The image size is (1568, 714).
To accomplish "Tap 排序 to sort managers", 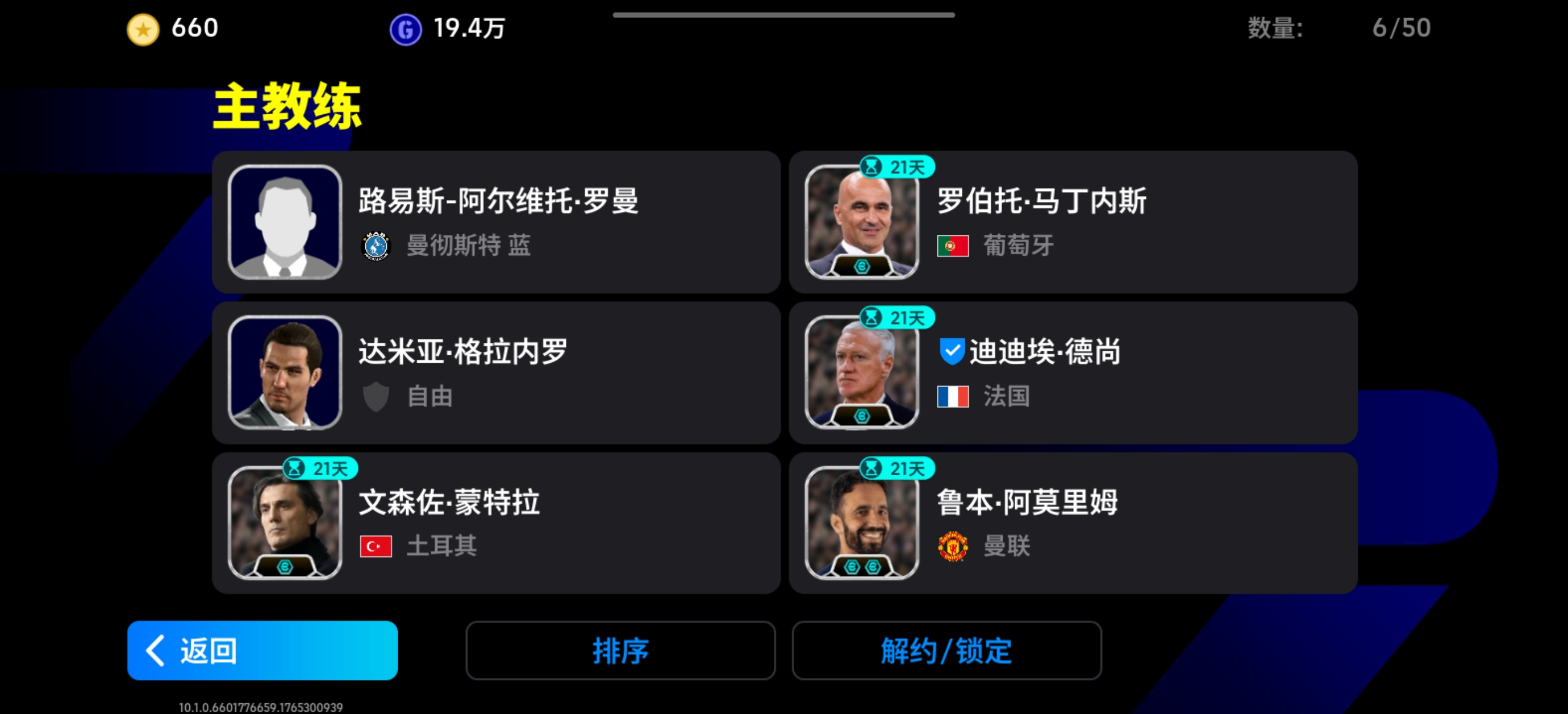I will (620, 650).
